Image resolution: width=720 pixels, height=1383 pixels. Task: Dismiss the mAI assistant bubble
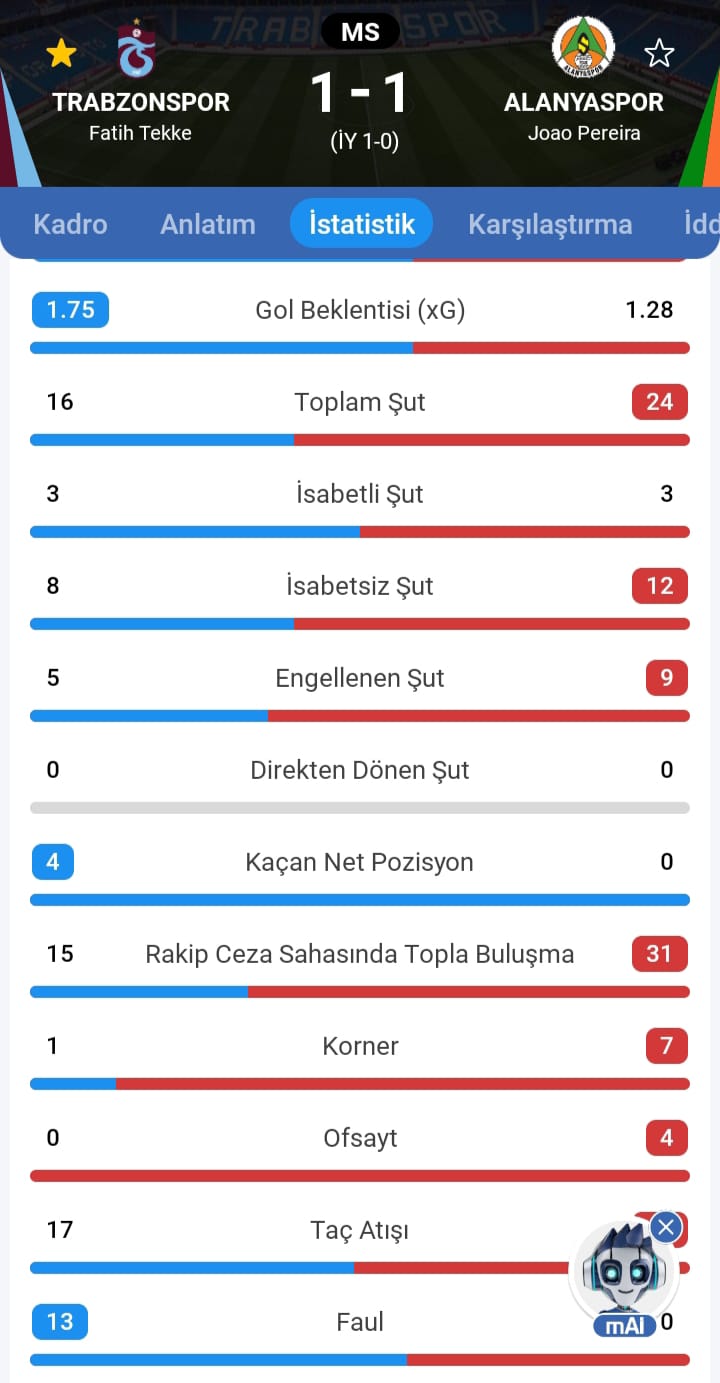[666, 1227]
